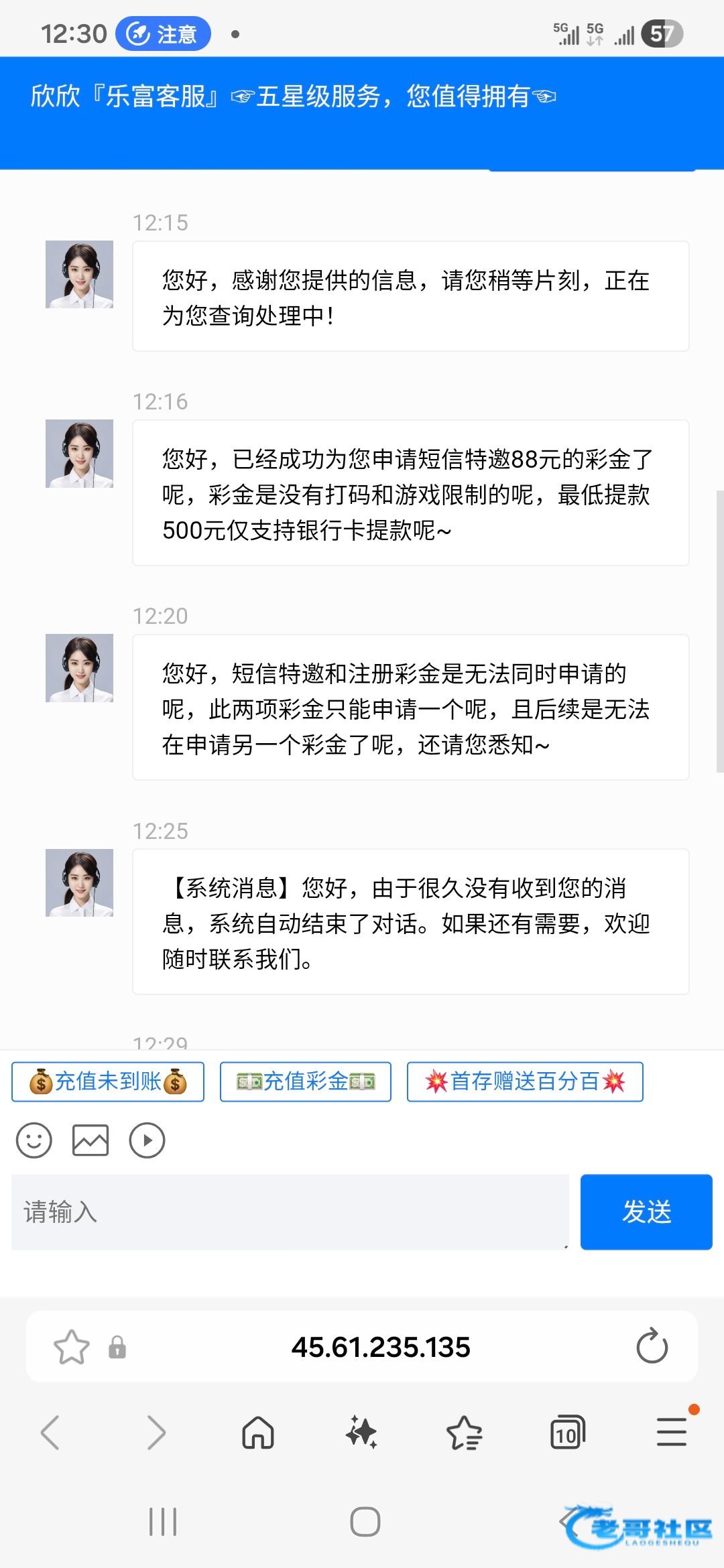This screenshot has width=724, height=1568.
Task: Go forward to the next page
Action: click(x=156, y=1433)
